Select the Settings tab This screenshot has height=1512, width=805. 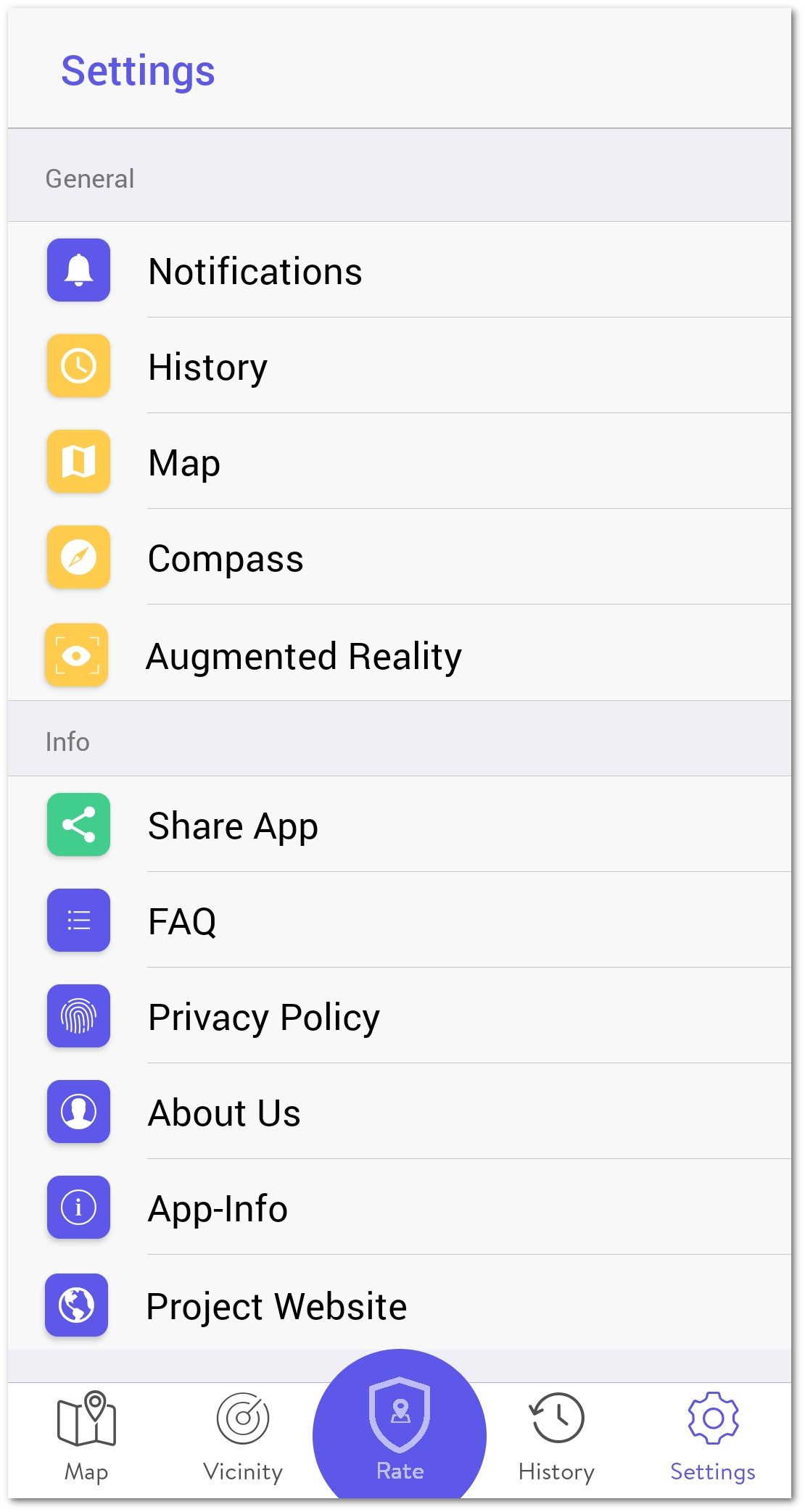tap(713, 1437)
